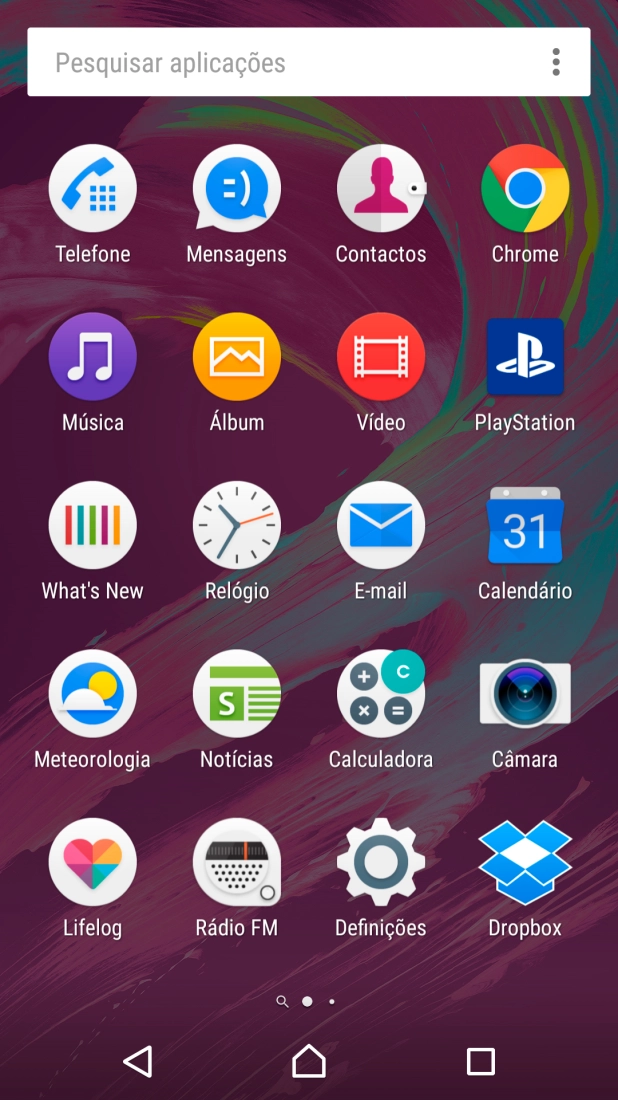Open the Álbum gallery app
Image resolution: width=618 pixels, height=1100 pixels.
tap(237, 357)
